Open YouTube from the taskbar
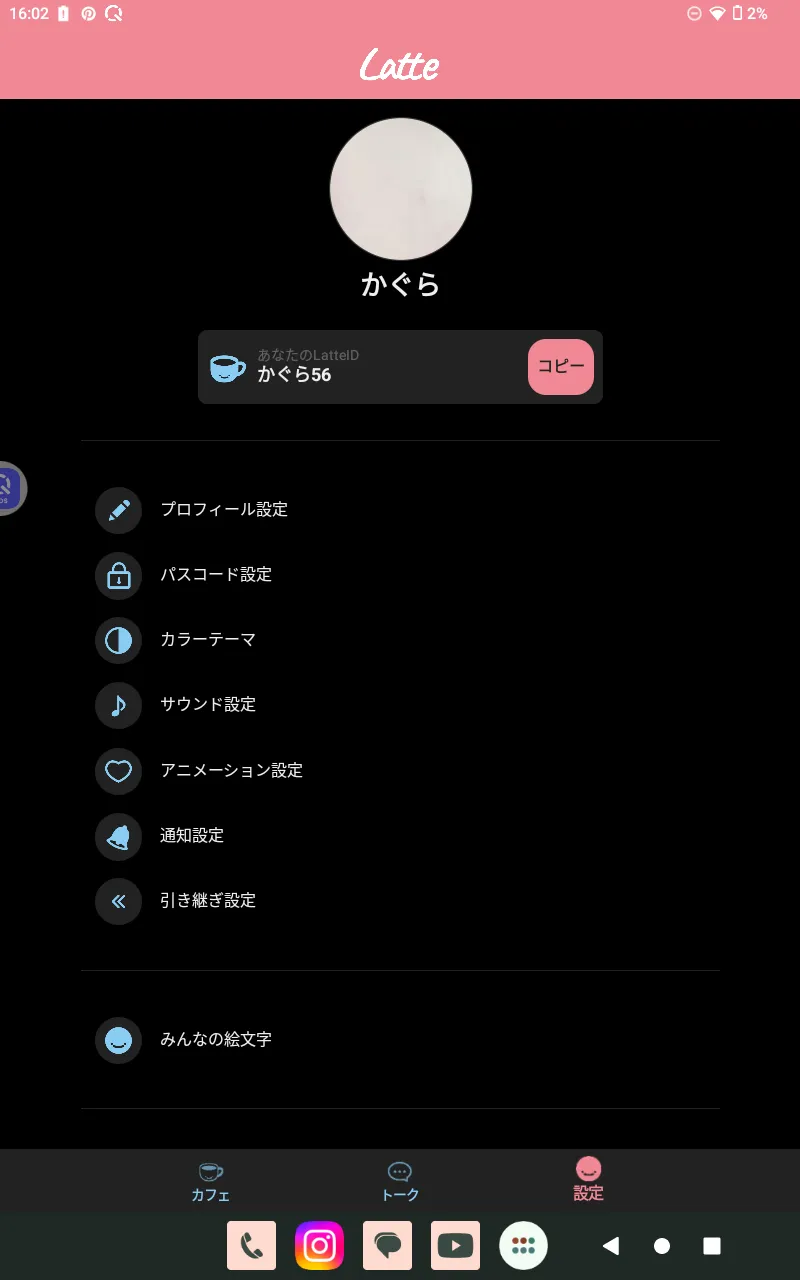 [456, 1246]
